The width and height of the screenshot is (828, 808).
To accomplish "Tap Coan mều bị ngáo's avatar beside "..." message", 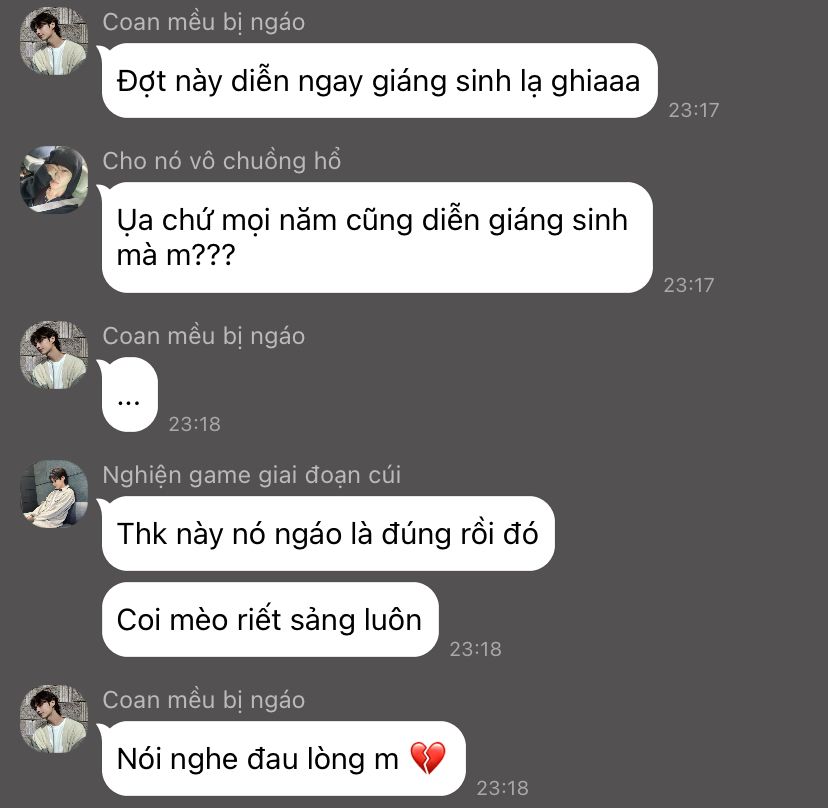I will coord(54,355).
